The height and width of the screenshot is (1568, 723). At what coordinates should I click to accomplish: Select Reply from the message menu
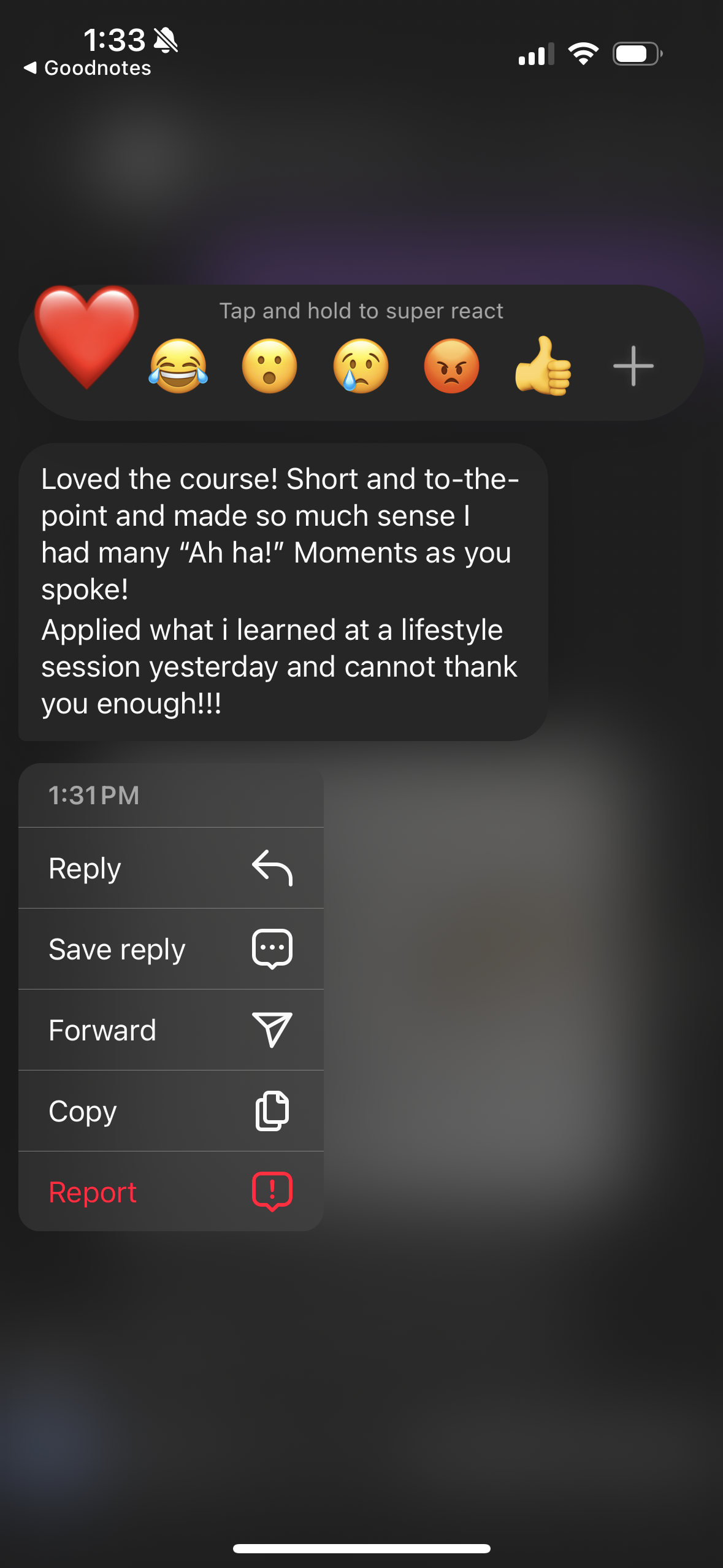(x=170, y=868)
